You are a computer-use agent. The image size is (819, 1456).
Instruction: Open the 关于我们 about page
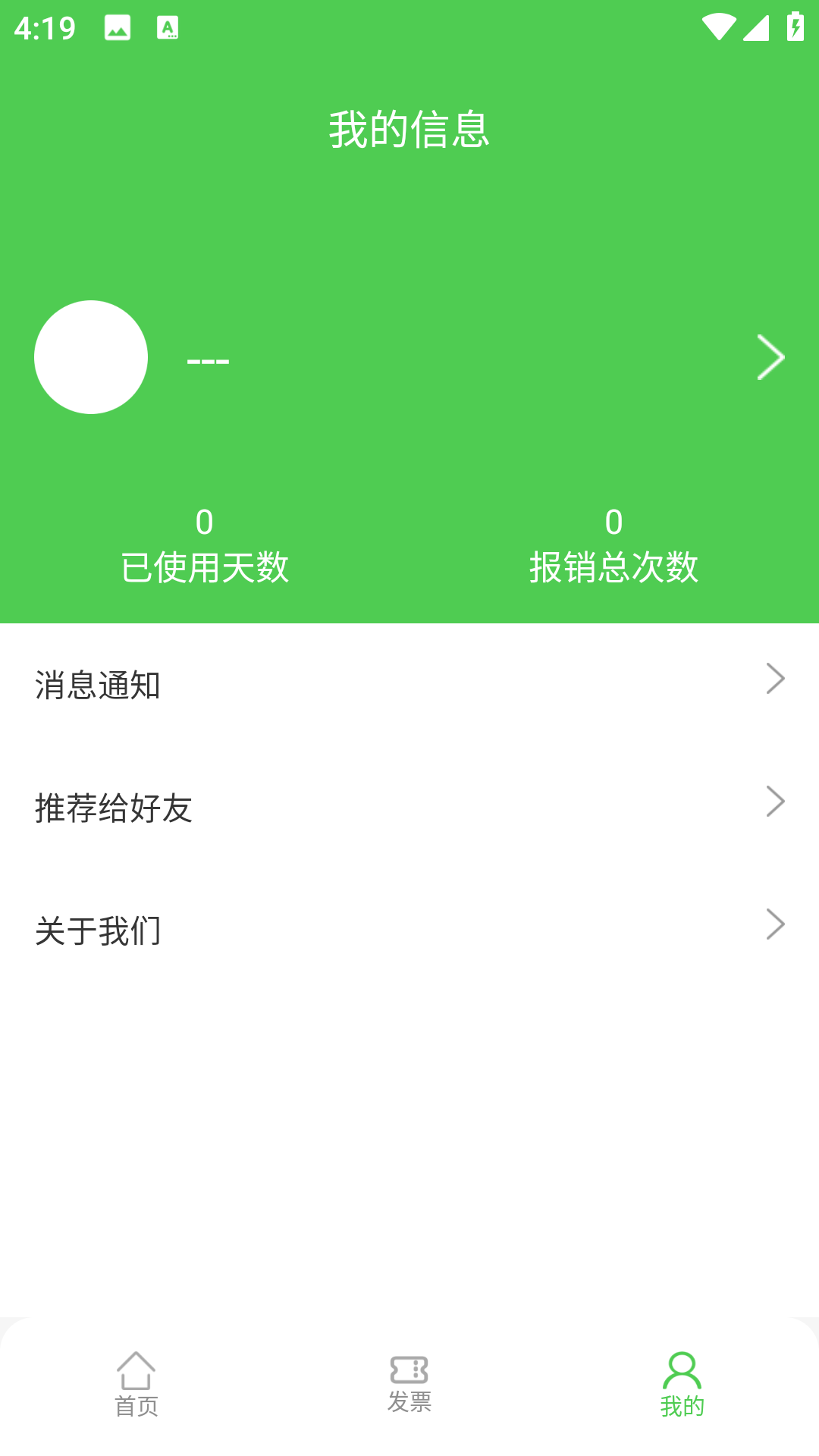[409, 929]
